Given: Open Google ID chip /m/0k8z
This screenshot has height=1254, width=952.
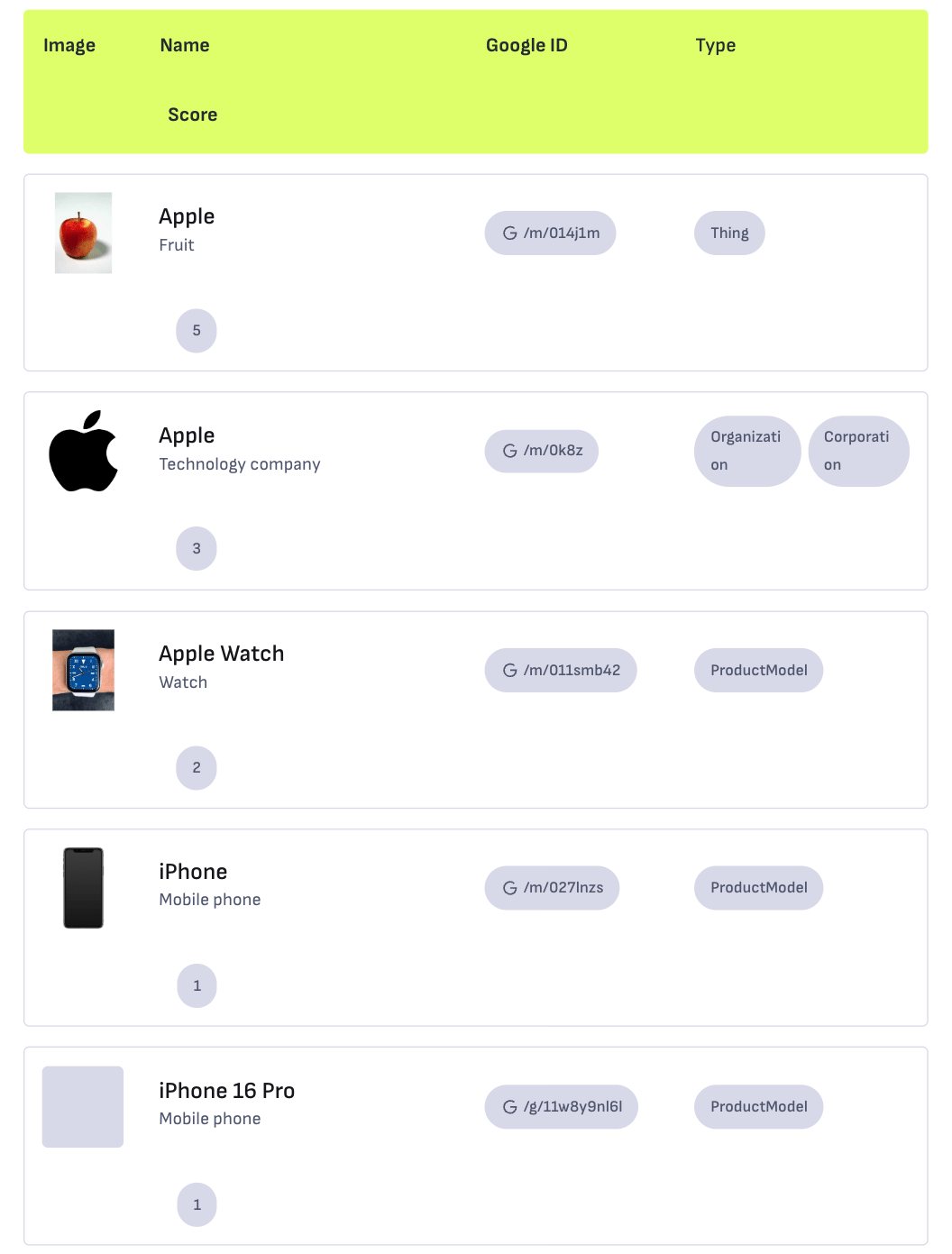Looking at the screenshot, I should point(542,451).
